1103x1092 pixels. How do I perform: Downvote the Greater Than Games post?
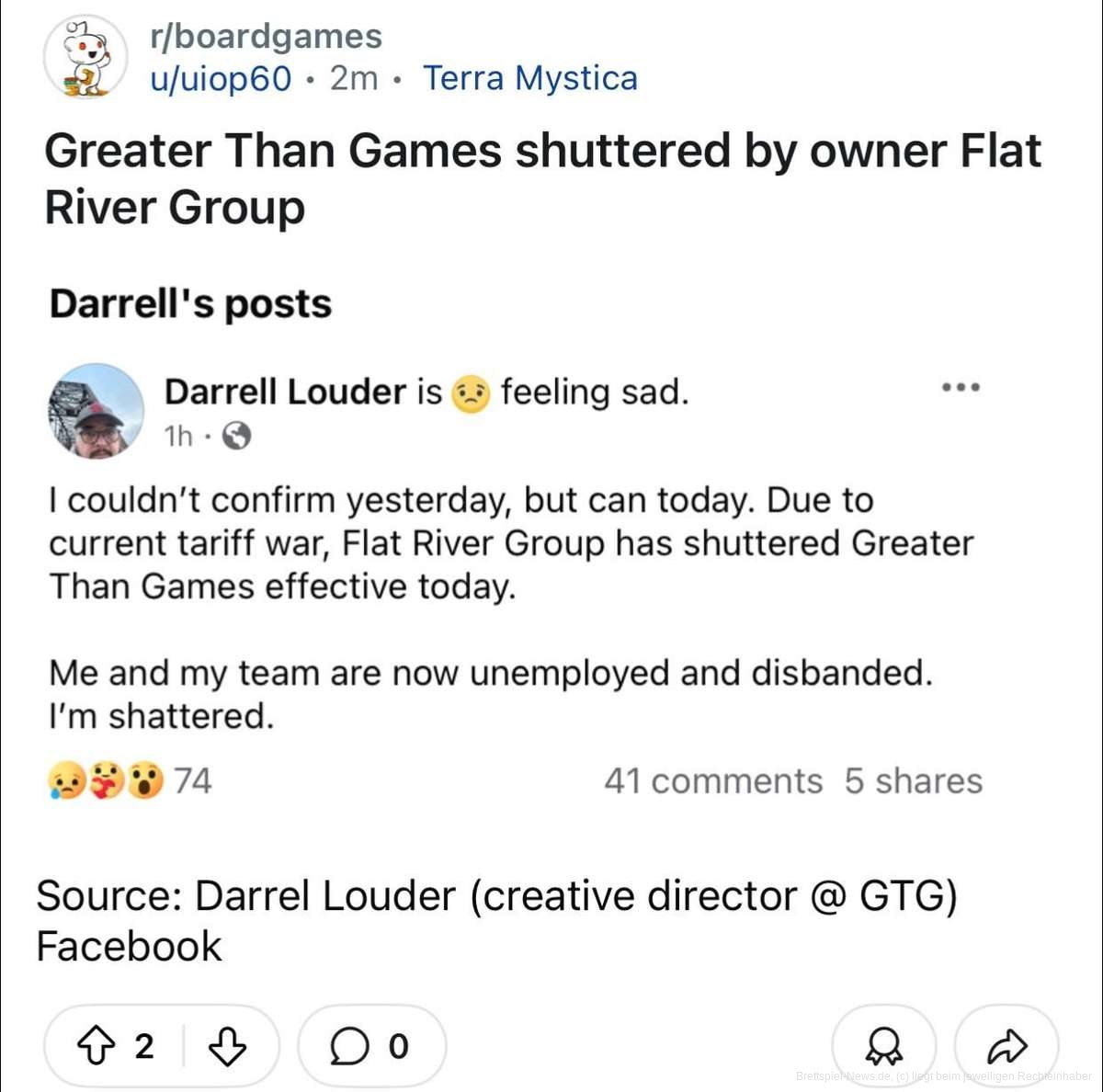click(227, 1046)
